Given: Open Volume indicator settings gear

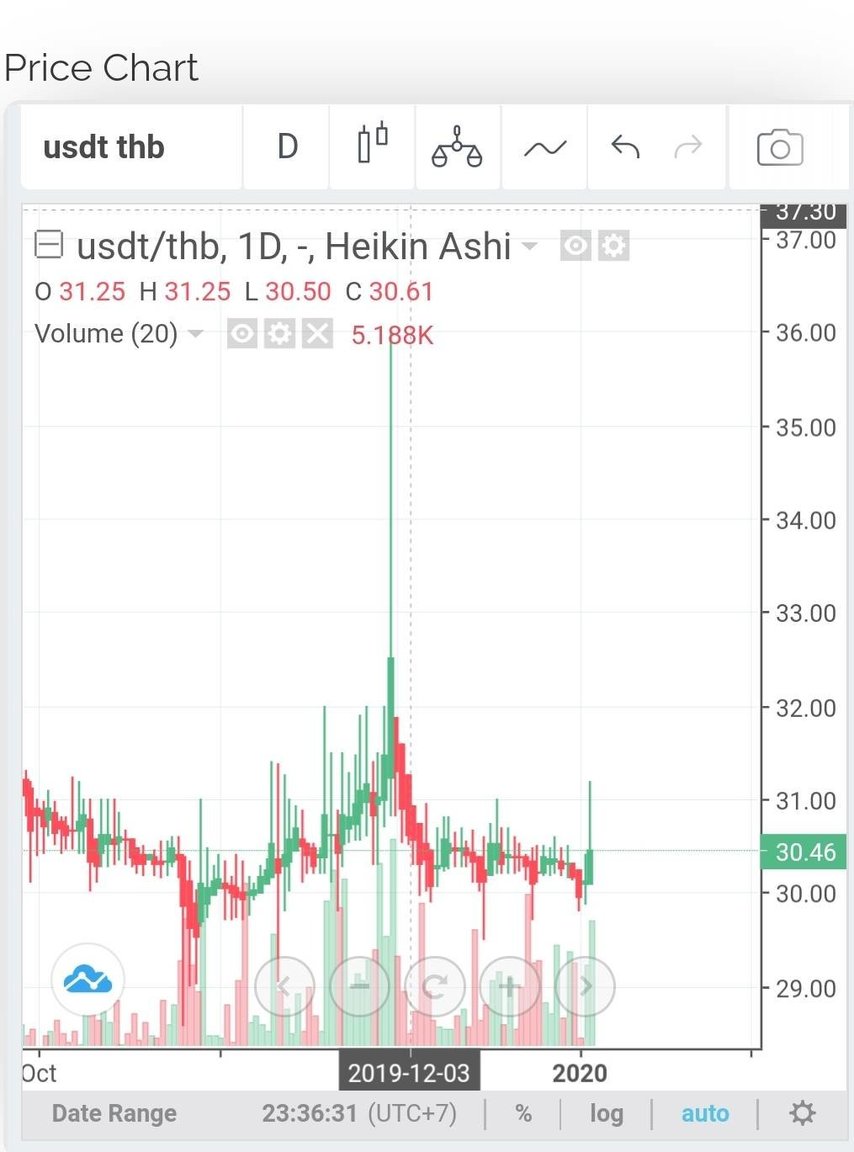Looking at the screenshot, I should tap(280, 334).
